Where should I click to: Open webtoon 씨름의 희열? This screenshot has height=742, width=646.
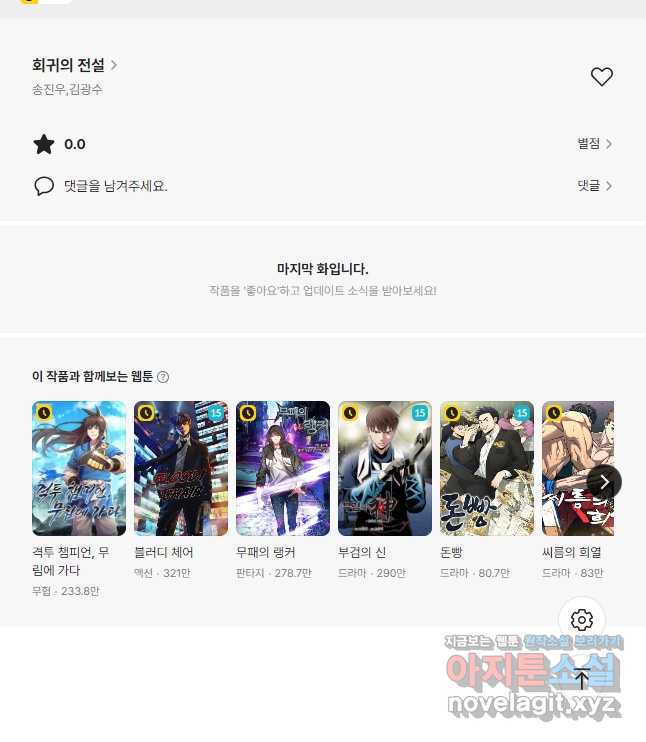(576, 469)
